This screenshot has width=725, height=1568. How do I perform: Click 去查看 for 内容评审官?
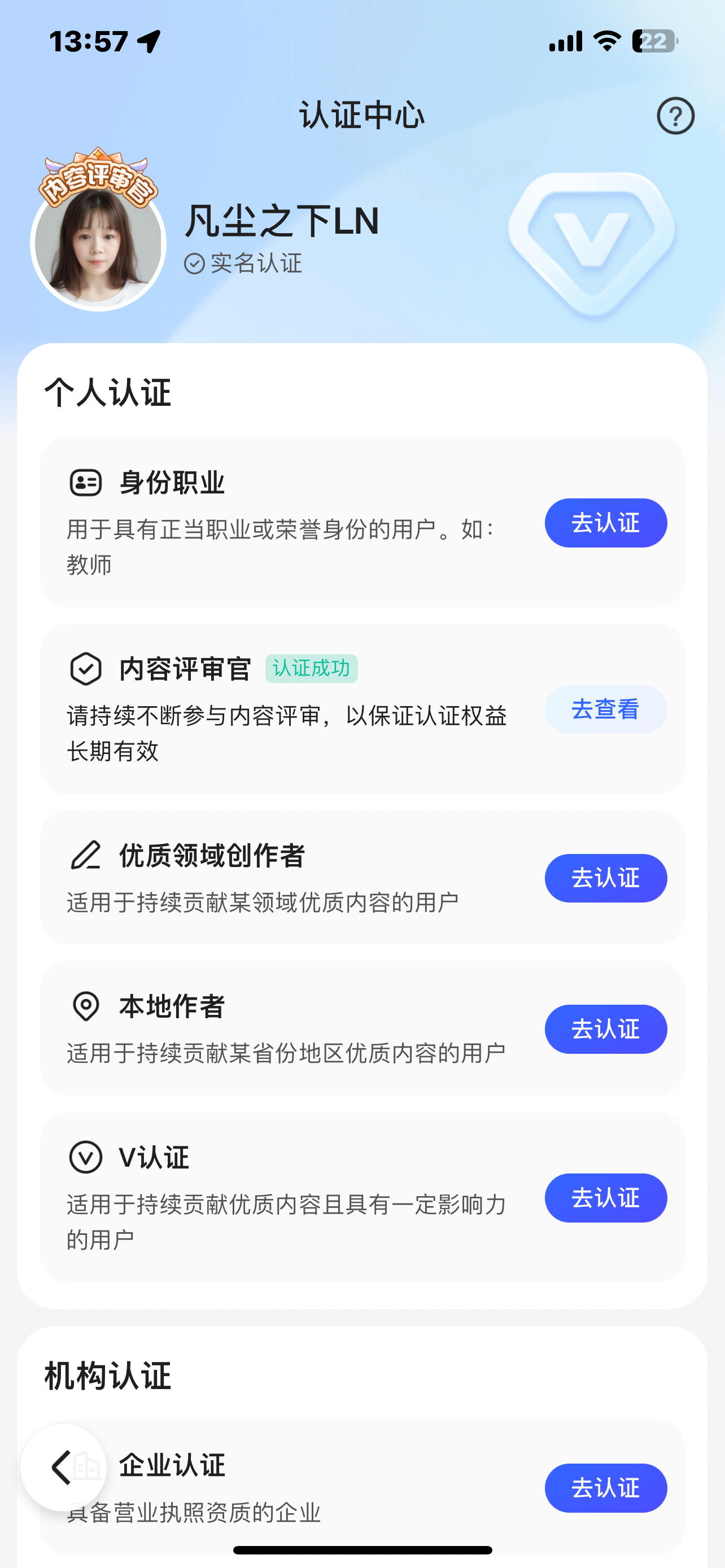pos(605,709)
